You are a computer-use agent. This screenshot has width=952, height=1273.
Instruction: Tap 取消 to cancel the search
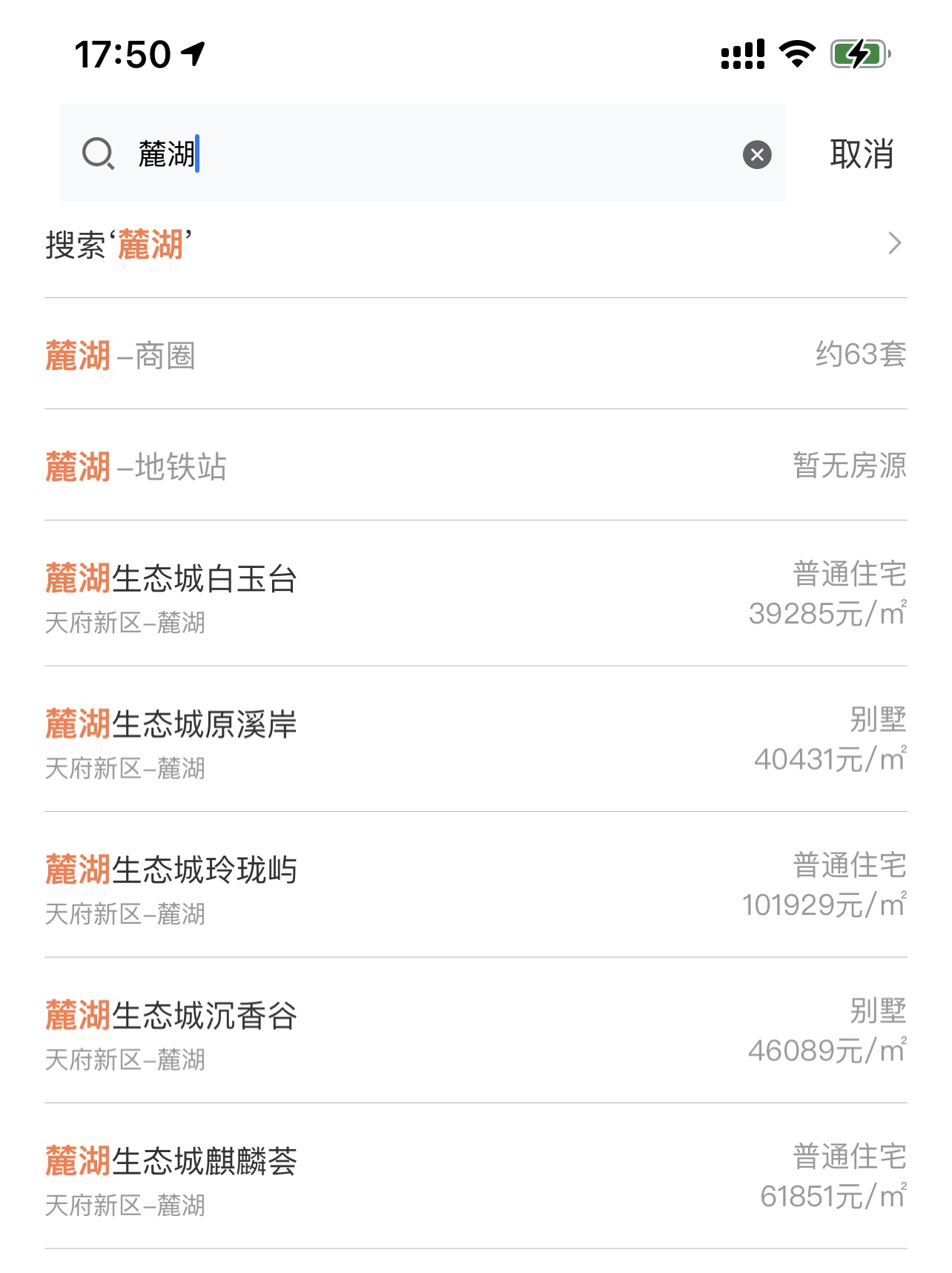click(x=861, y=154)
